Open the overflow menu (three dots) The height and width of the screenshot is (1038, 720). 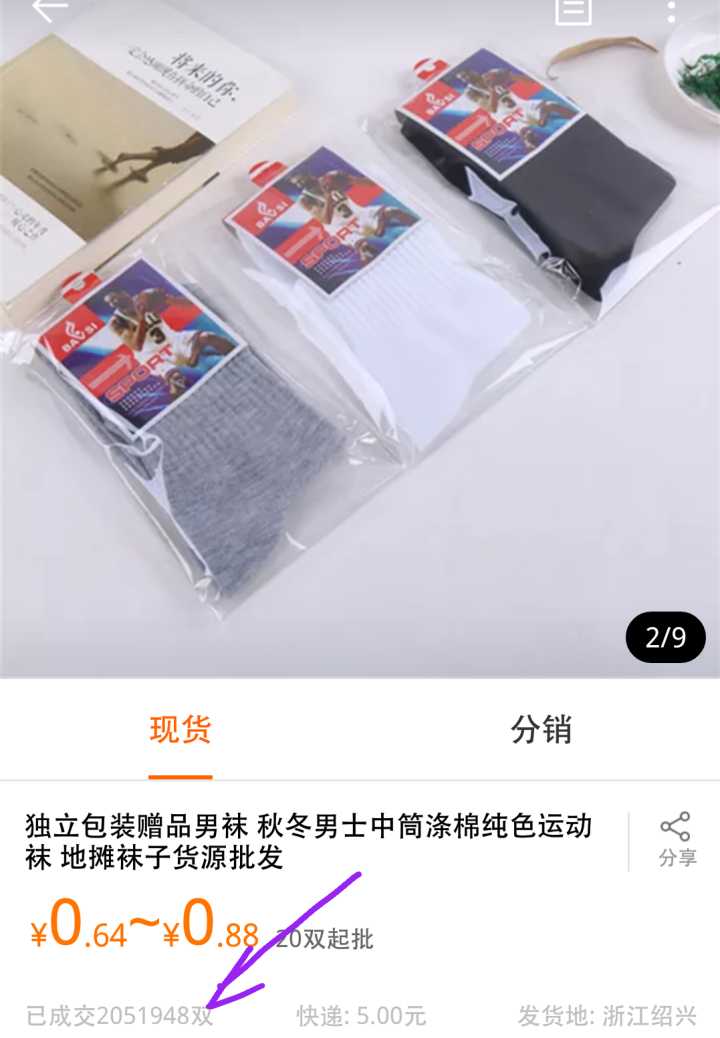671,11
